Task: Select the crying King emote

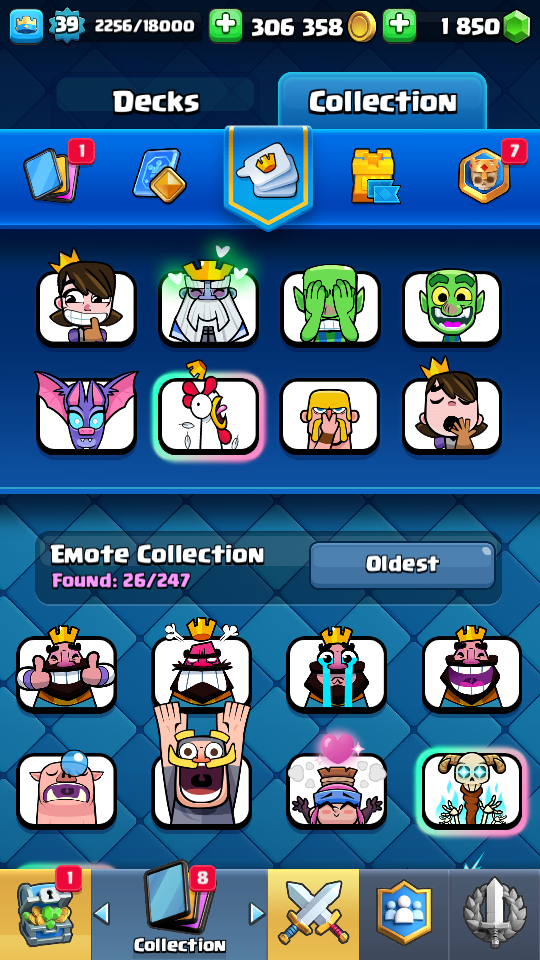Action: [336, 670]
